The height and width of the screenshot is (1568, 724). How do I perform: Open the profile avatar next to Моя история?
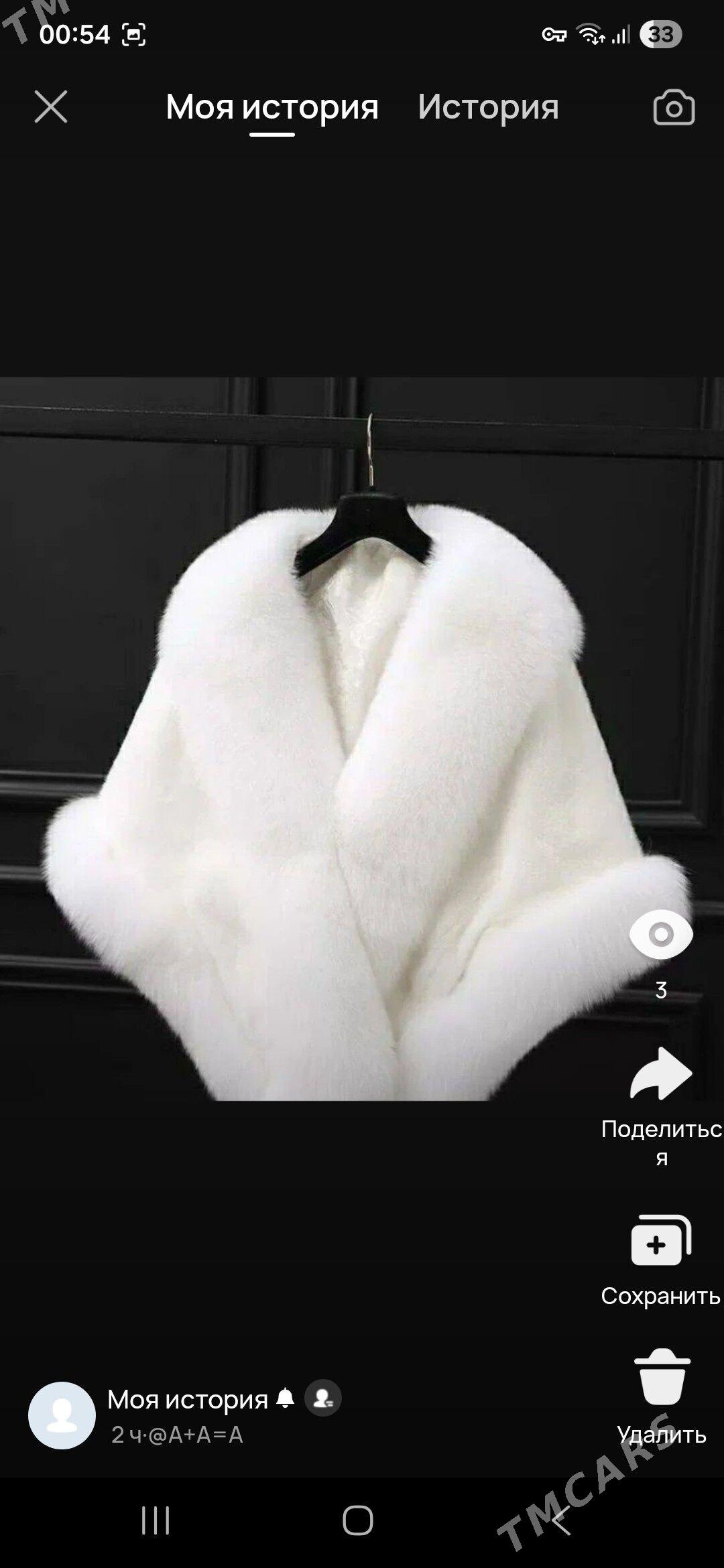click(x=62, y=1415)
